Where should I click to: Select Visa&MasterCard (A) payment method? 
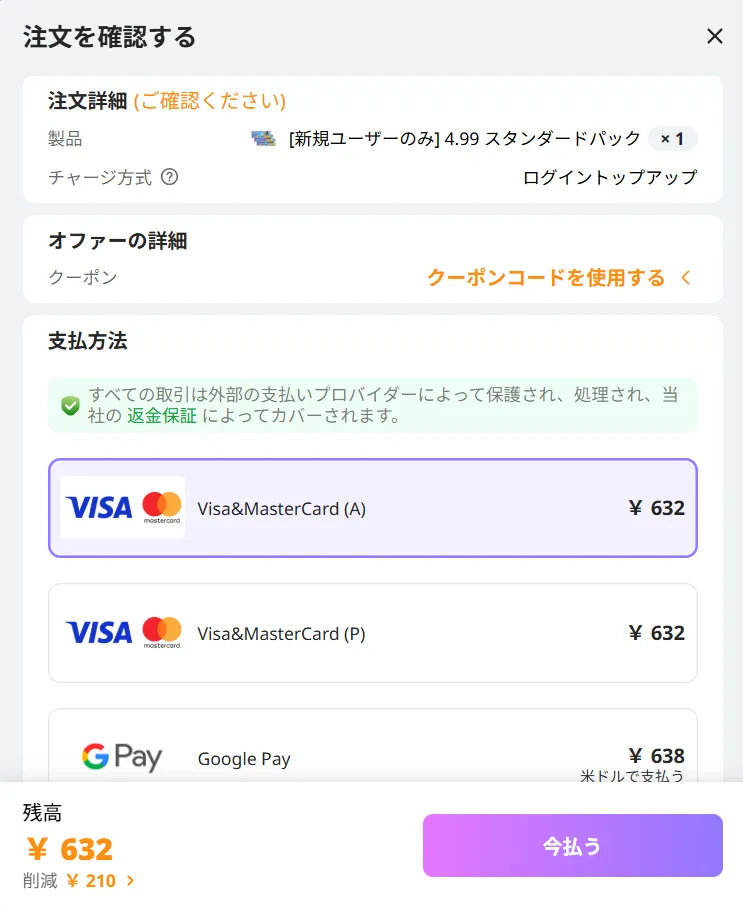coord(372,508)
